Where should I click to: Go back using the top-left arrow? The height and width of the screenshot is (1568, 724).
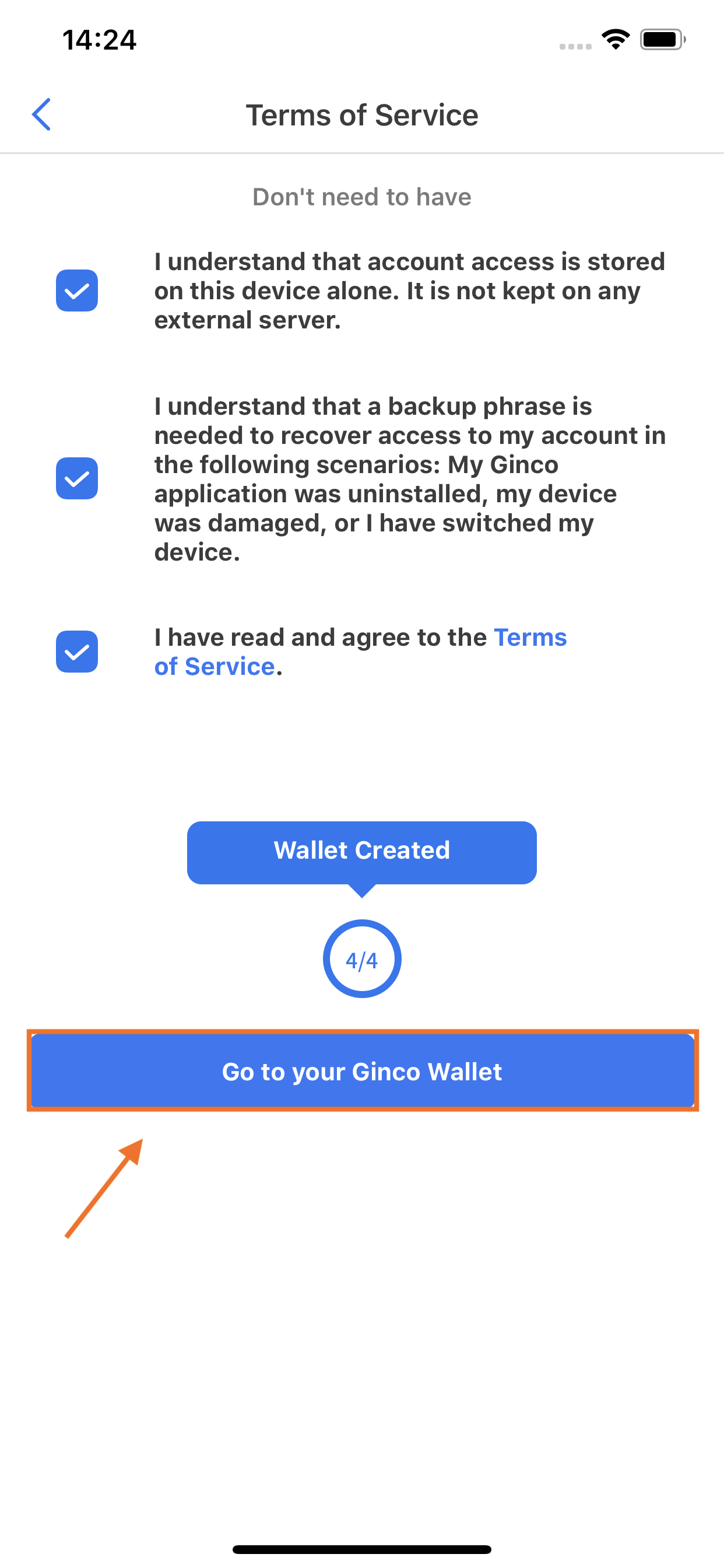tap(41, 114)
